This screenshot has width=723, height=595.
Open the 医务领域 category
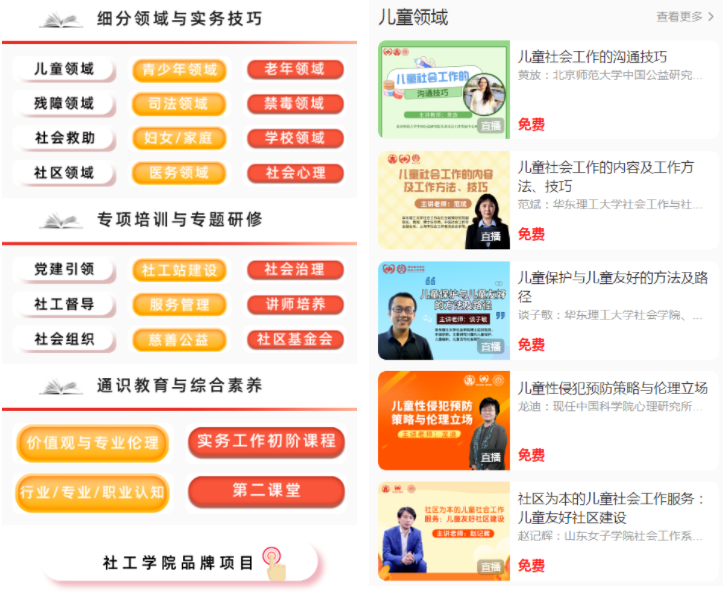click(179, 173)
